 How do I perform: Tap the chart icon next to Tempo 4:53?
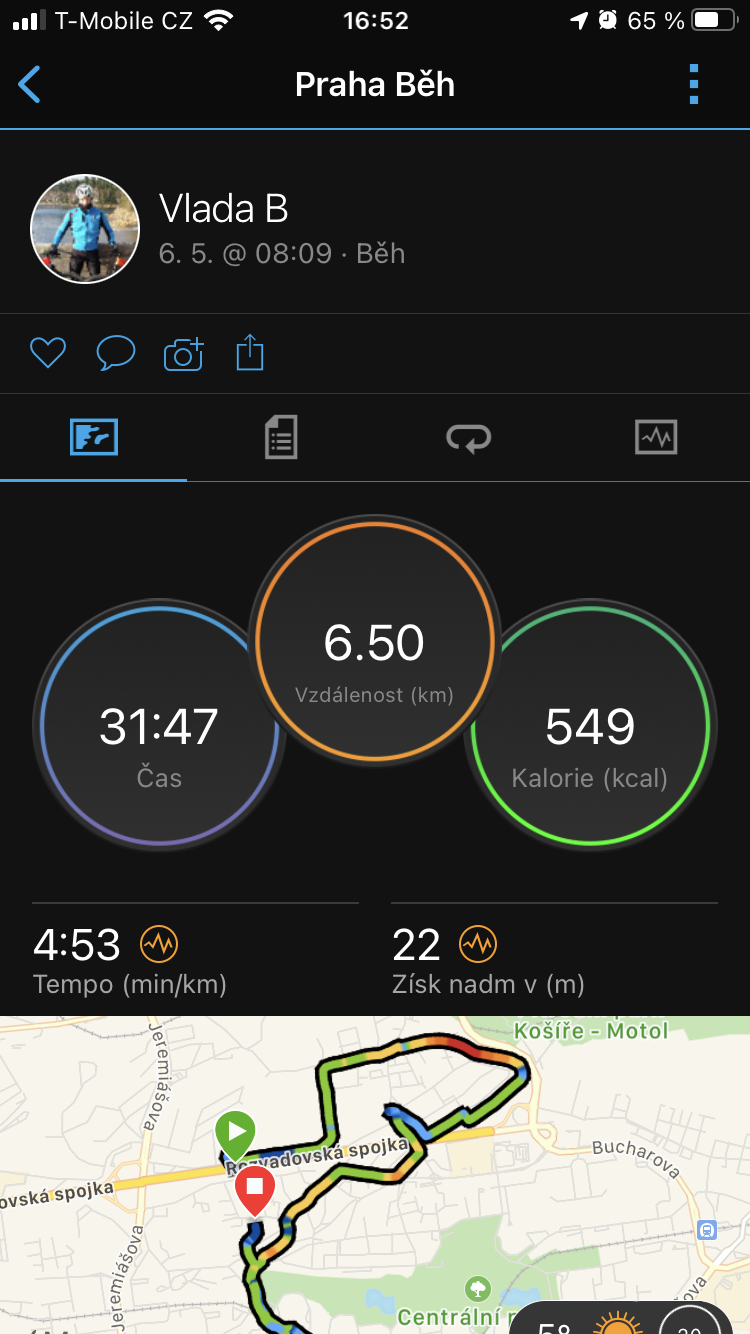point(158,943)
